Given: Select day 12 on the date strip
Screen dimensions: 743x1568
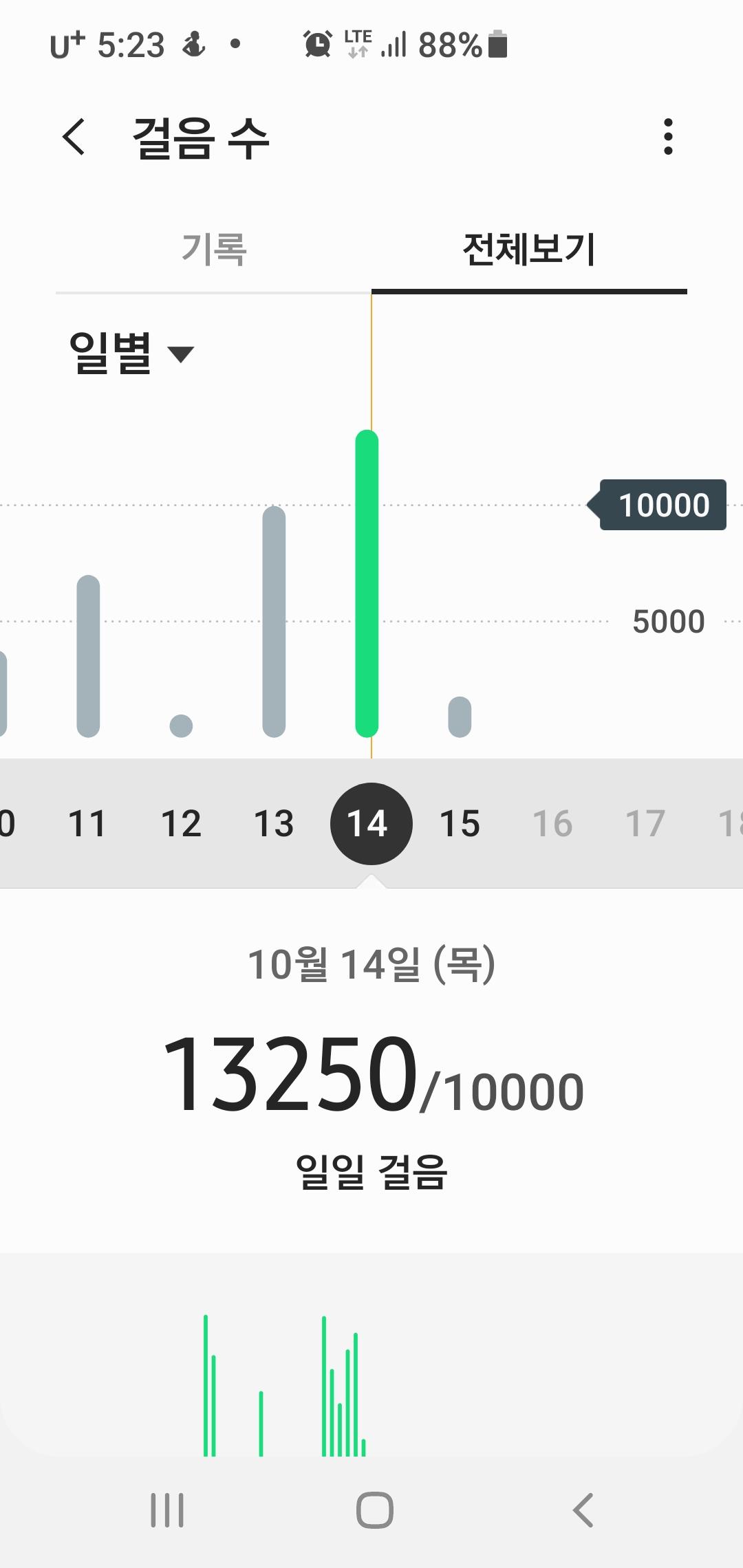Looking at the screenshot, I should (x=181, y=823).
